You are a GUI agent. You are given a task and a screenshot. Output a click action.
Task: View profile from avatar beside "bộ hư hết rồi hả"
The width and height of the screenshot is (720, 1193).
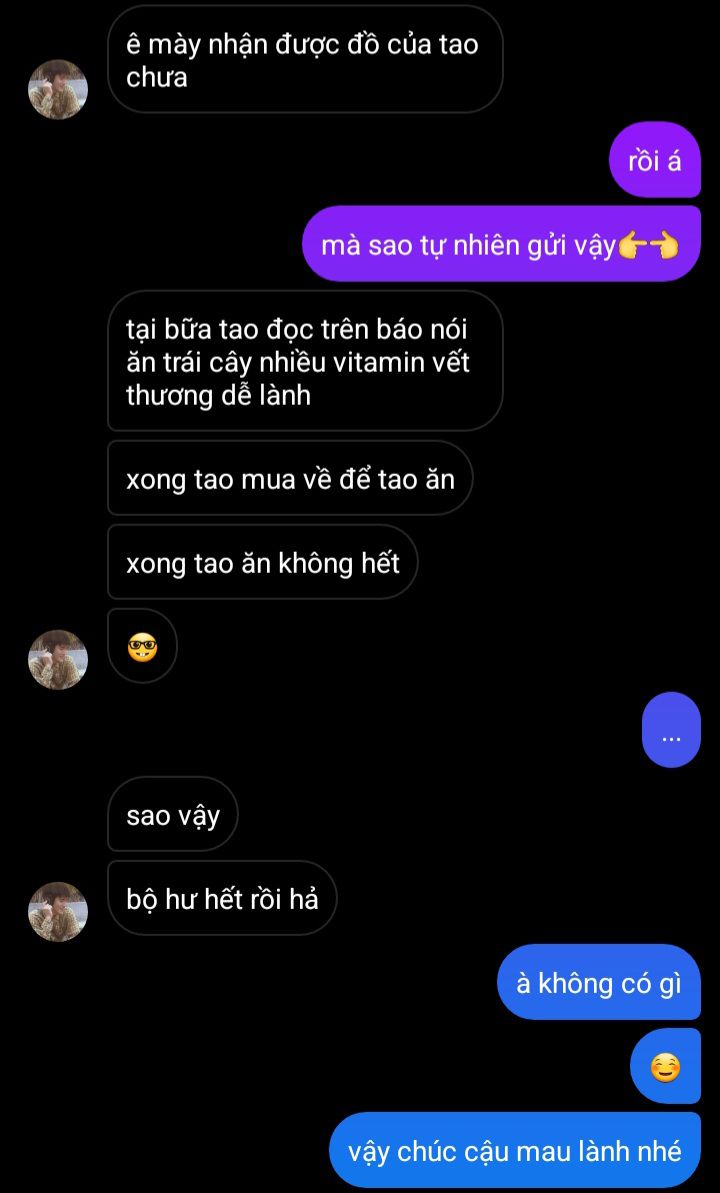[58, 912]
